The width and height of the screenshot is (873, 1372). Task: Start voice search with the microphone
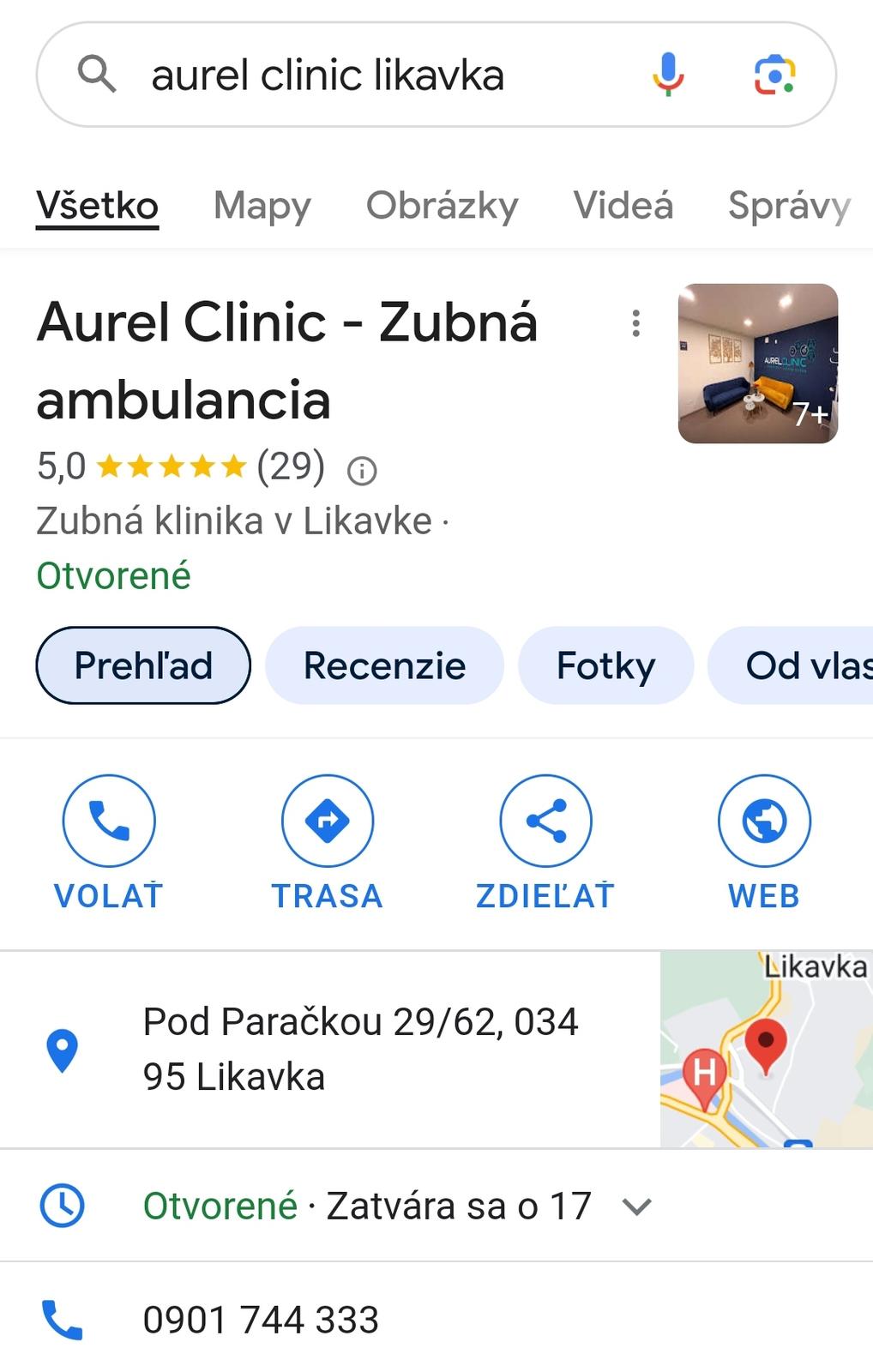(667, 75)
